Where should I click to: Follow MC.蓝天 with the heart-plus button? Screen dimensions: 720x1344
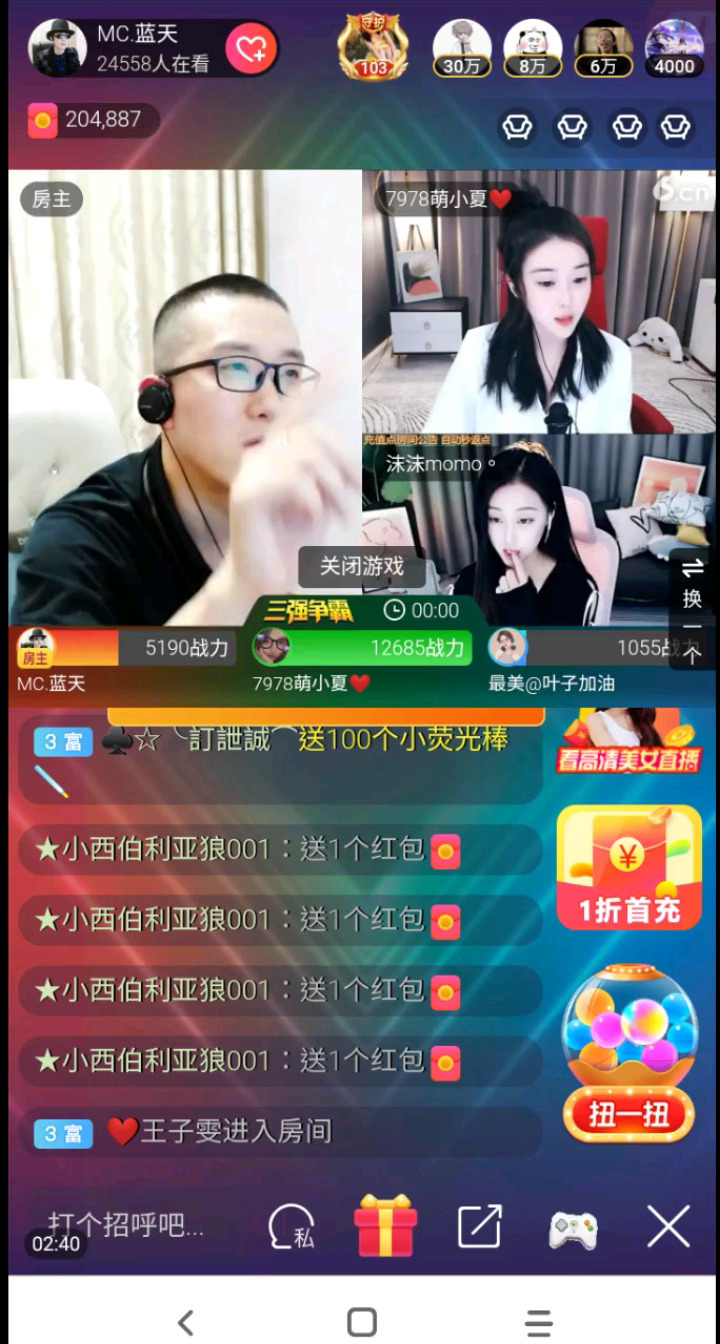click(x=250, y=49)
